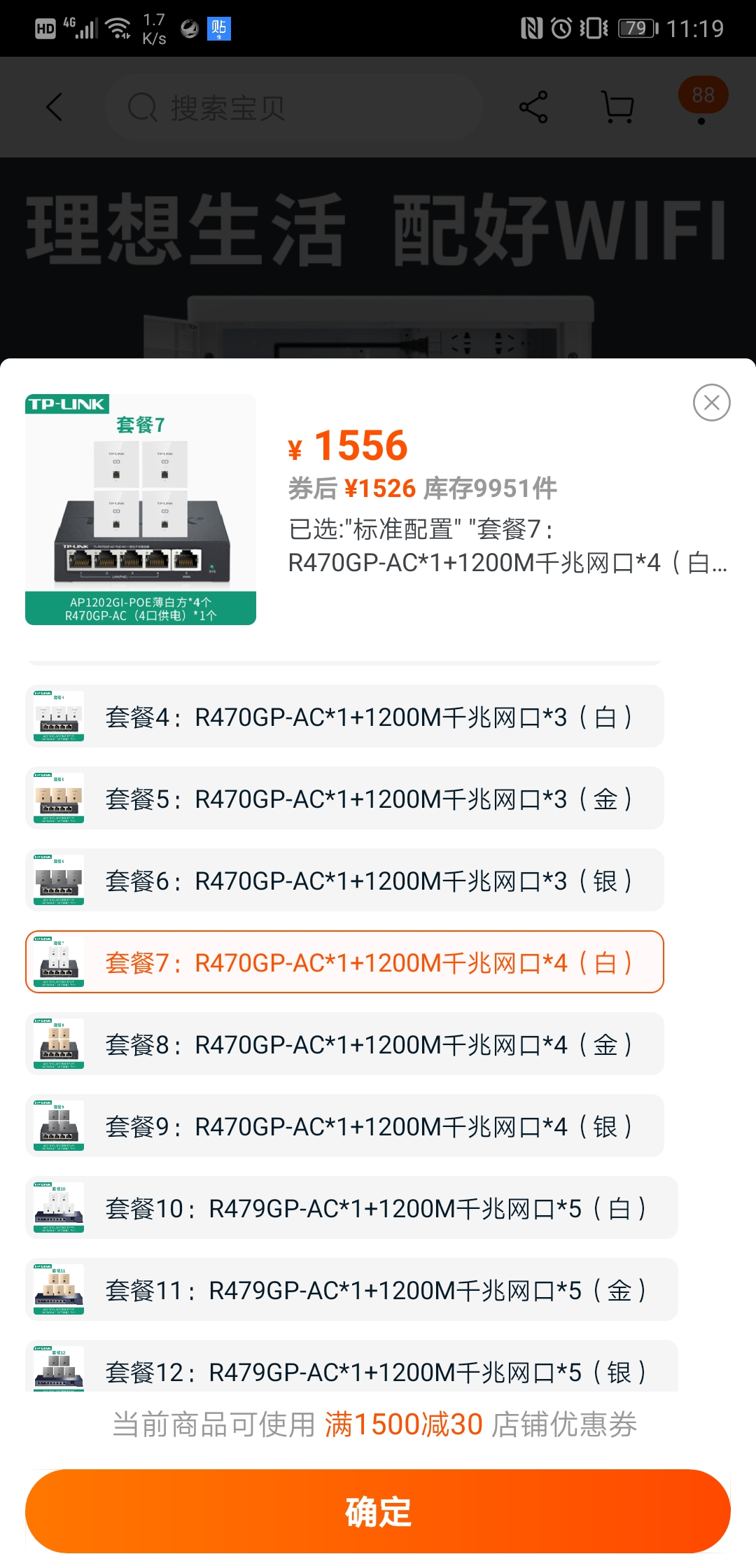
Task: Confirm selection with 确定 button
Action: (x=378, y=1511)
